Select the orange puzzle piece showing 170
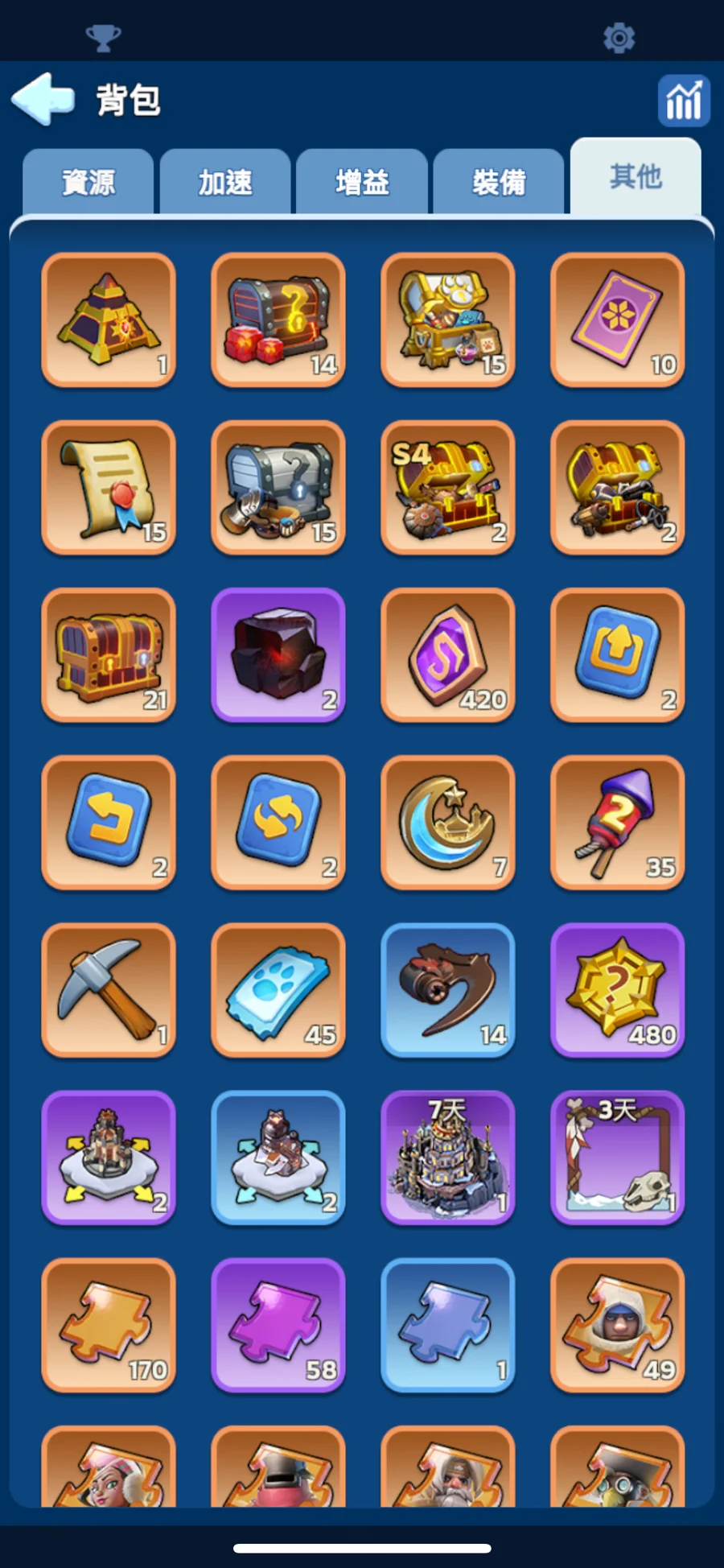The height and width of the screenshot is (1568, 724). 109,1325
